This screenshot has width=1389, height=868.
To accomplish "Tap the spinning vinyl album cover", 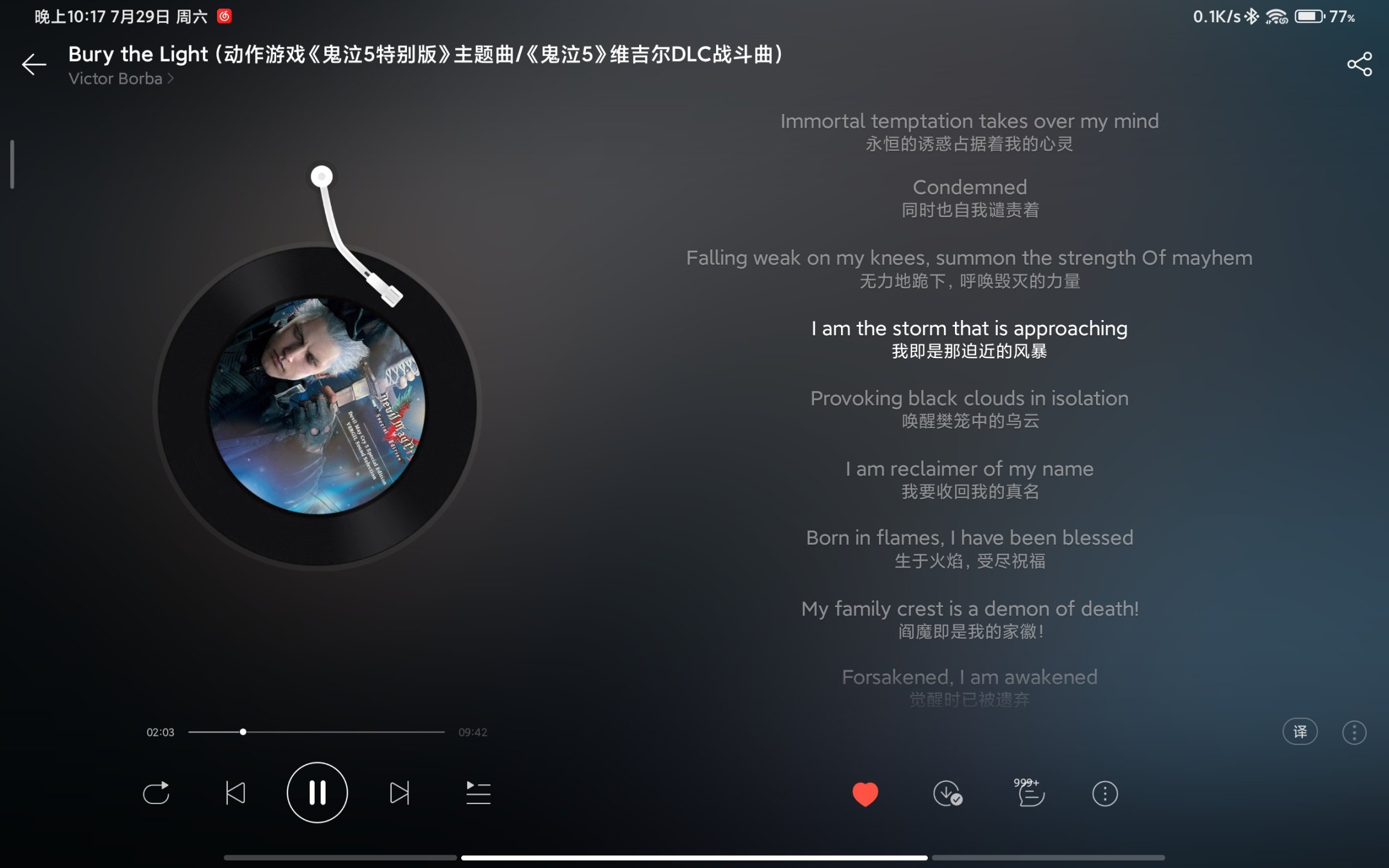I will point(317,406).
